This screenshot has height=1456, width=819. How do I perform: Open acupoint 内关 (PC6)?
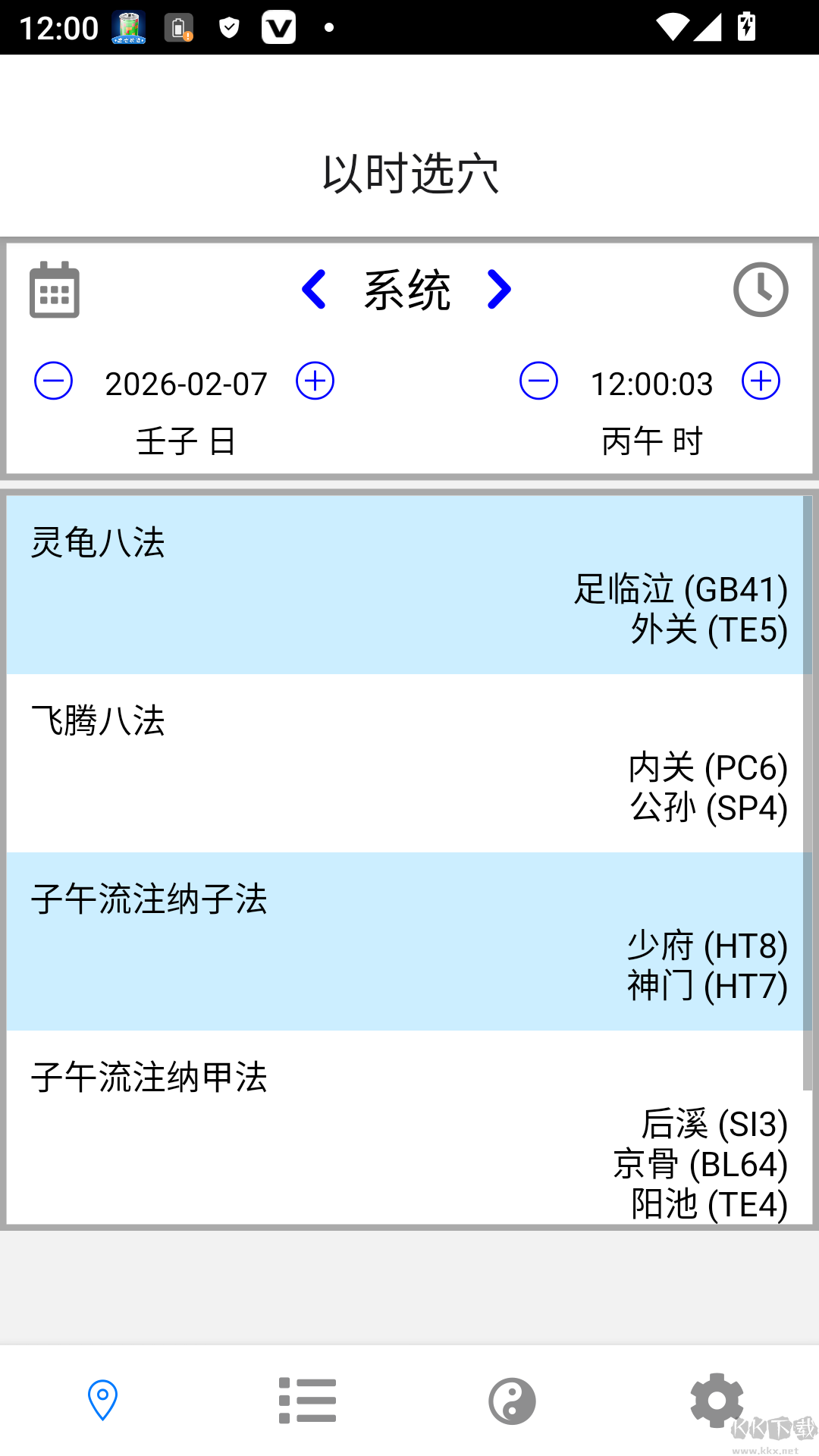point(705,767)
